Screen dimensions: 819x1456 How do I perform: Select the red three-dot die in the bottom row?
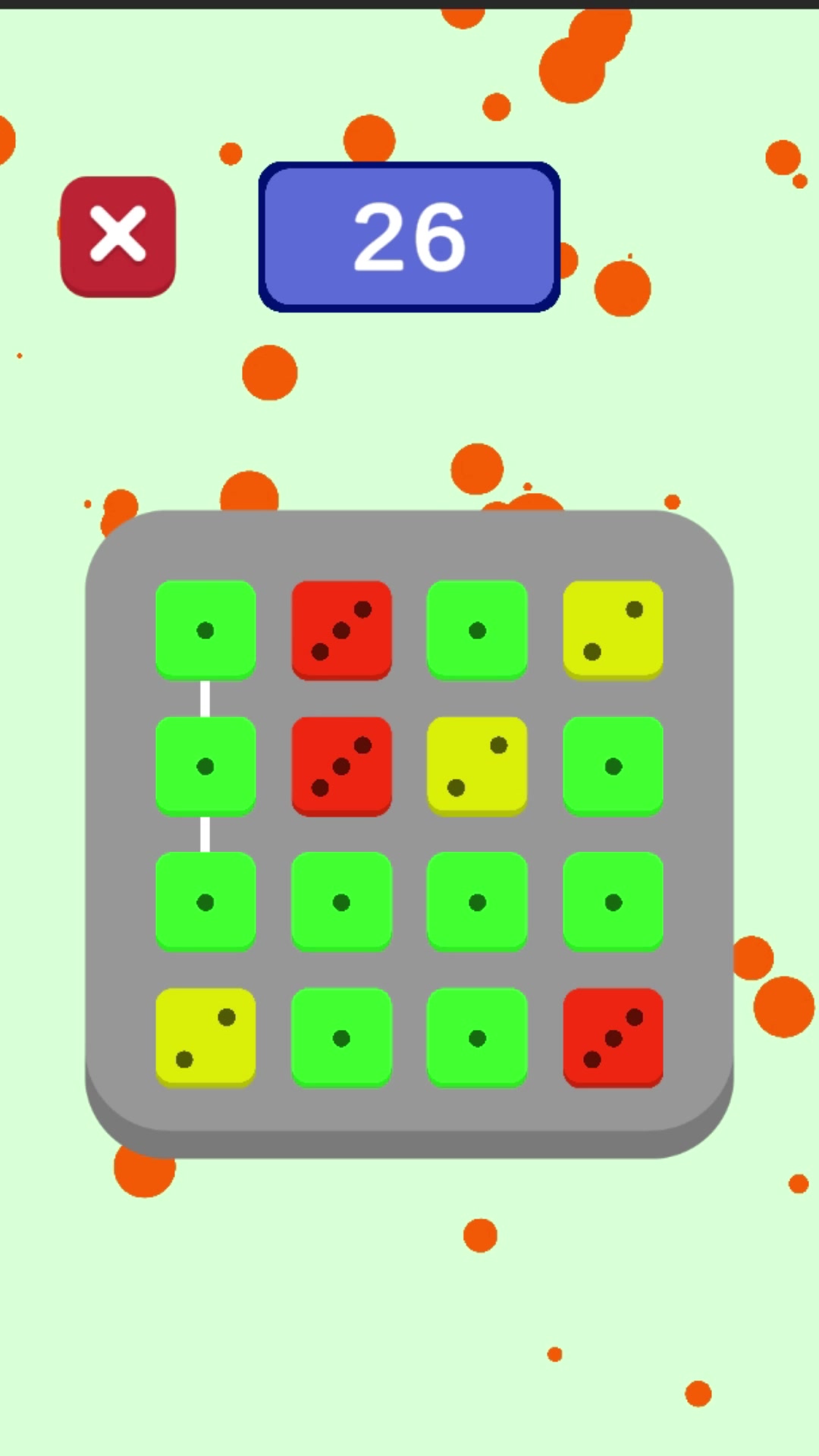click(x=613, y=1037)
